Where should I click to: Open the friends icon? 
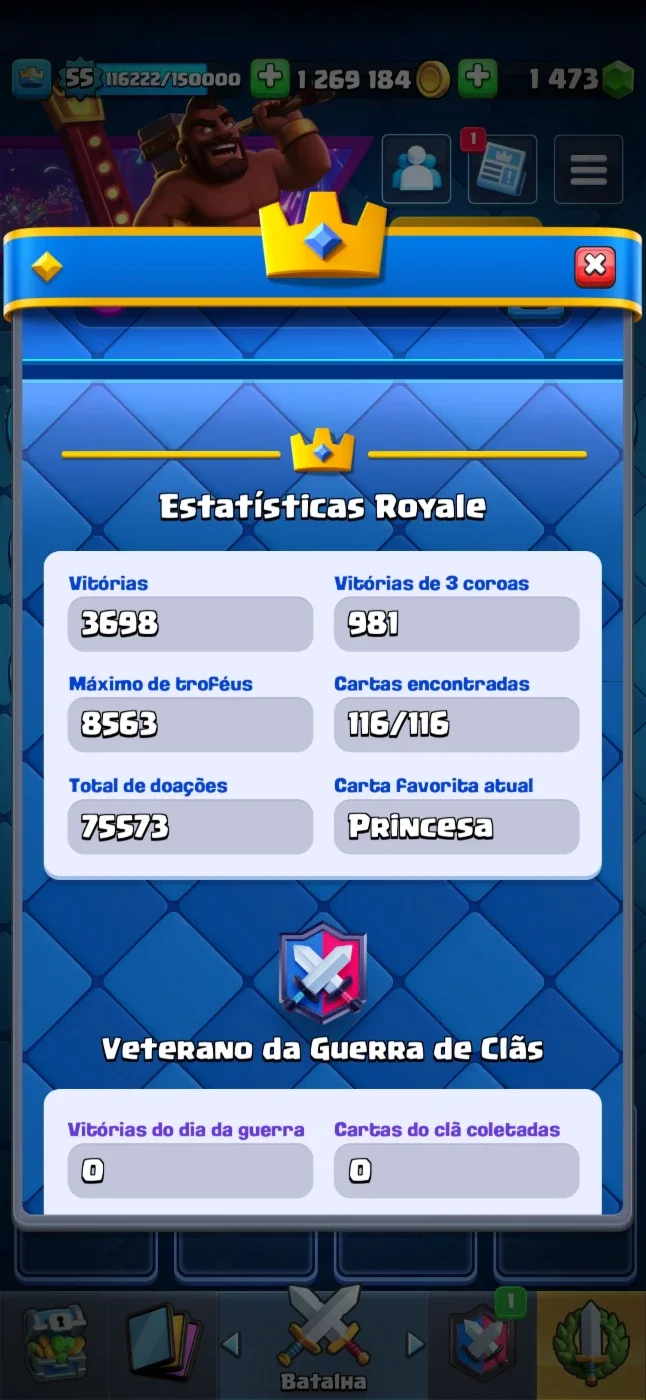417,170
